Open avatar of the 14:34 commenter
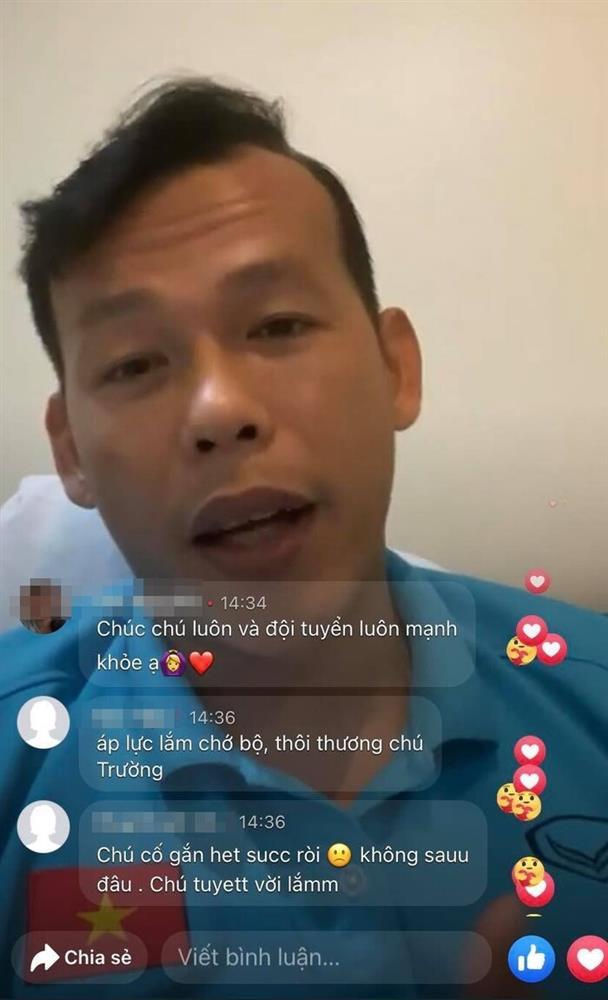Viewport: 608px width, 1000px height. pos(44,606)
